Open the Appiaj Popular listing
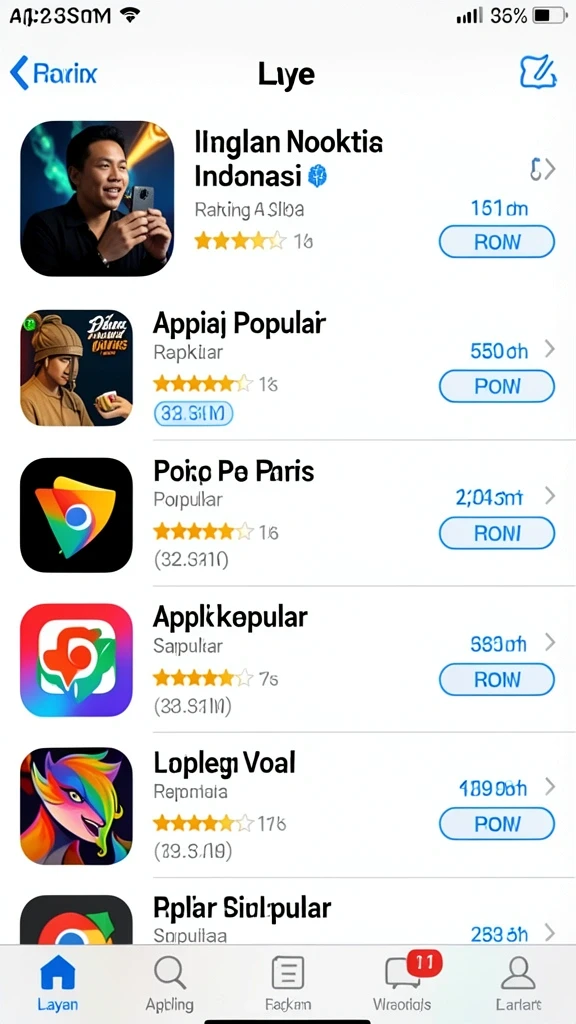Screen dimensions: 576x1024 coord(288,368)
